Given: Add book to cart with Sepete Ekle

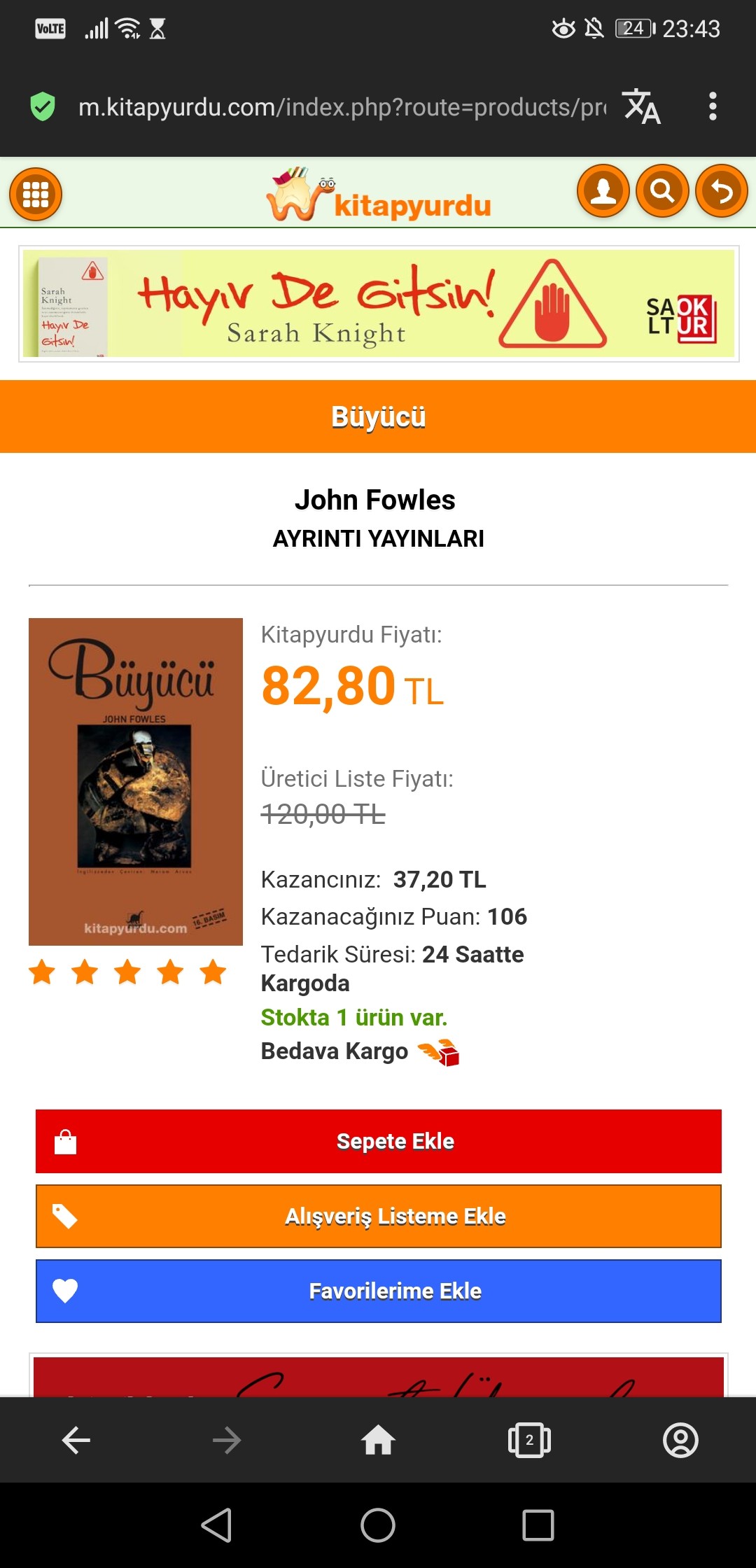Looking at the screenshot, I should tap(379, 1141).
